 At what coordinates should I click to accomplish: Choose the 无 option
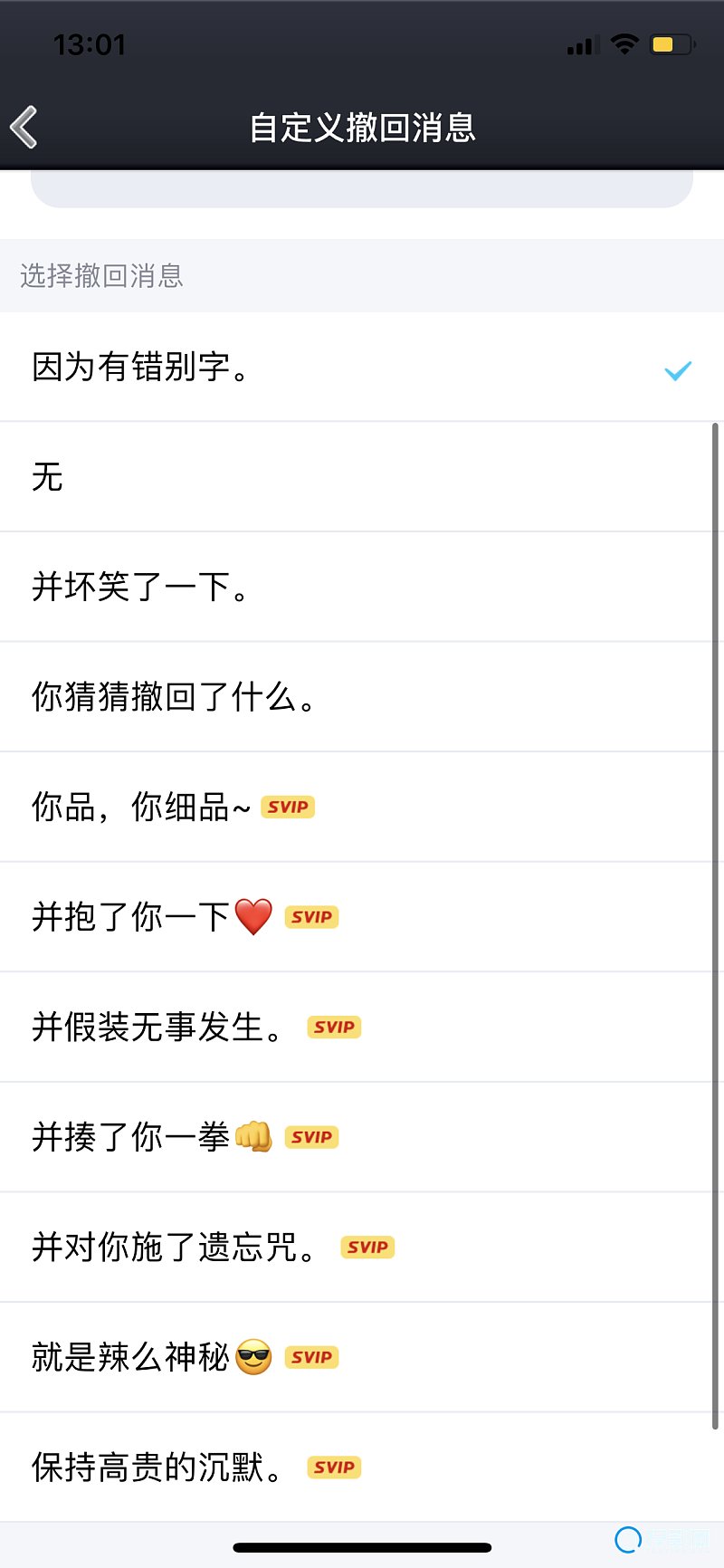[x=362, y=477]
